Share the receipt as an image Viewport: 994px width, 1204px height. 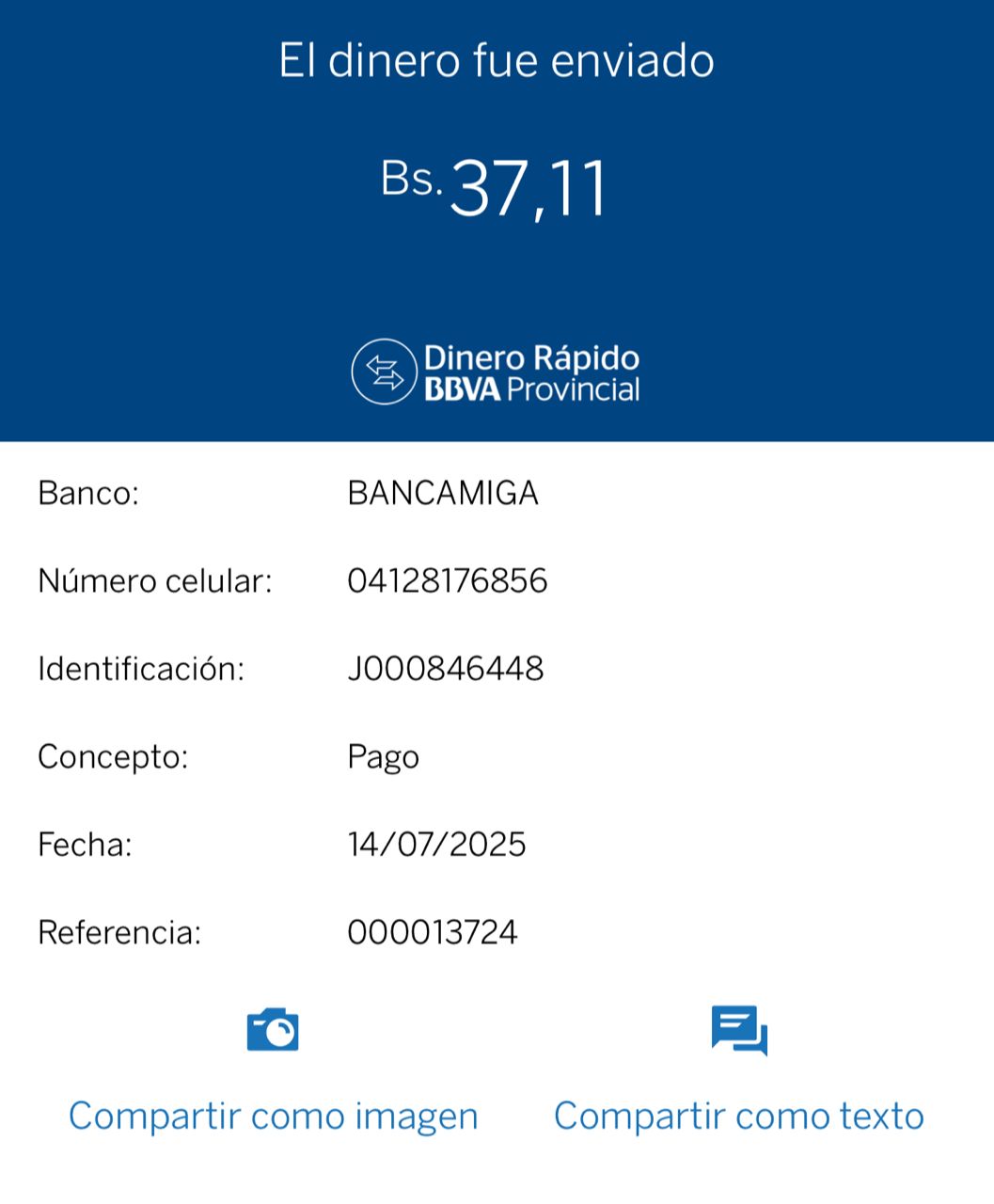point(273,1072)
